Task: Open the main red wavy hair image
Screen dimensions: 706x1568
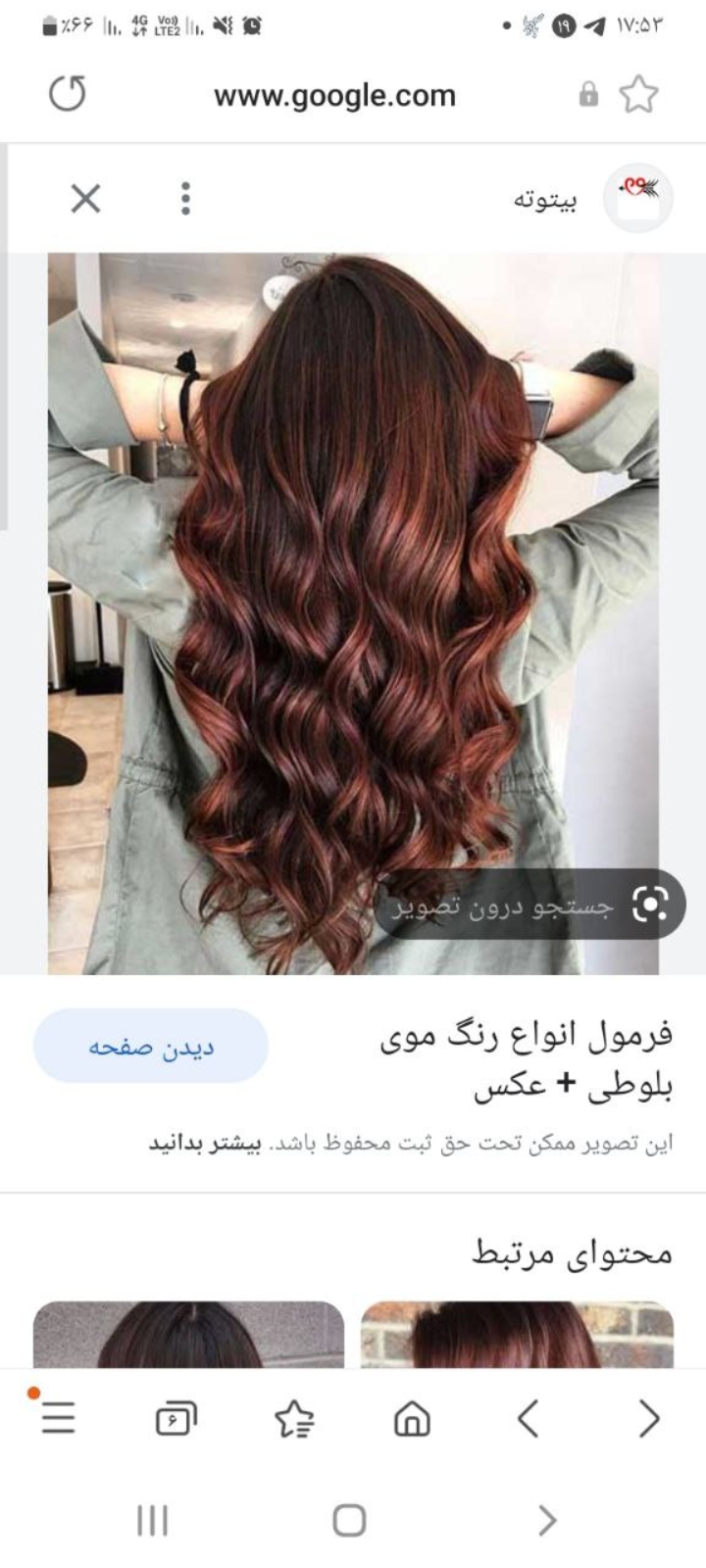Action: (353, 588)
